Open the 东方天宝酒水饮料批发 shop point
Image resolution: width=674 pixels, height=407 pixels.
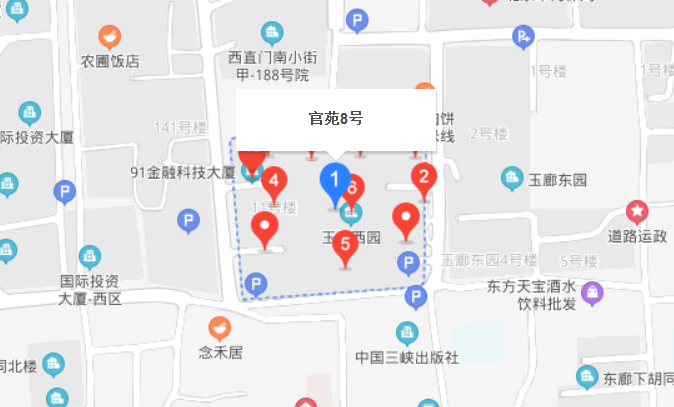tap(593, 294)
